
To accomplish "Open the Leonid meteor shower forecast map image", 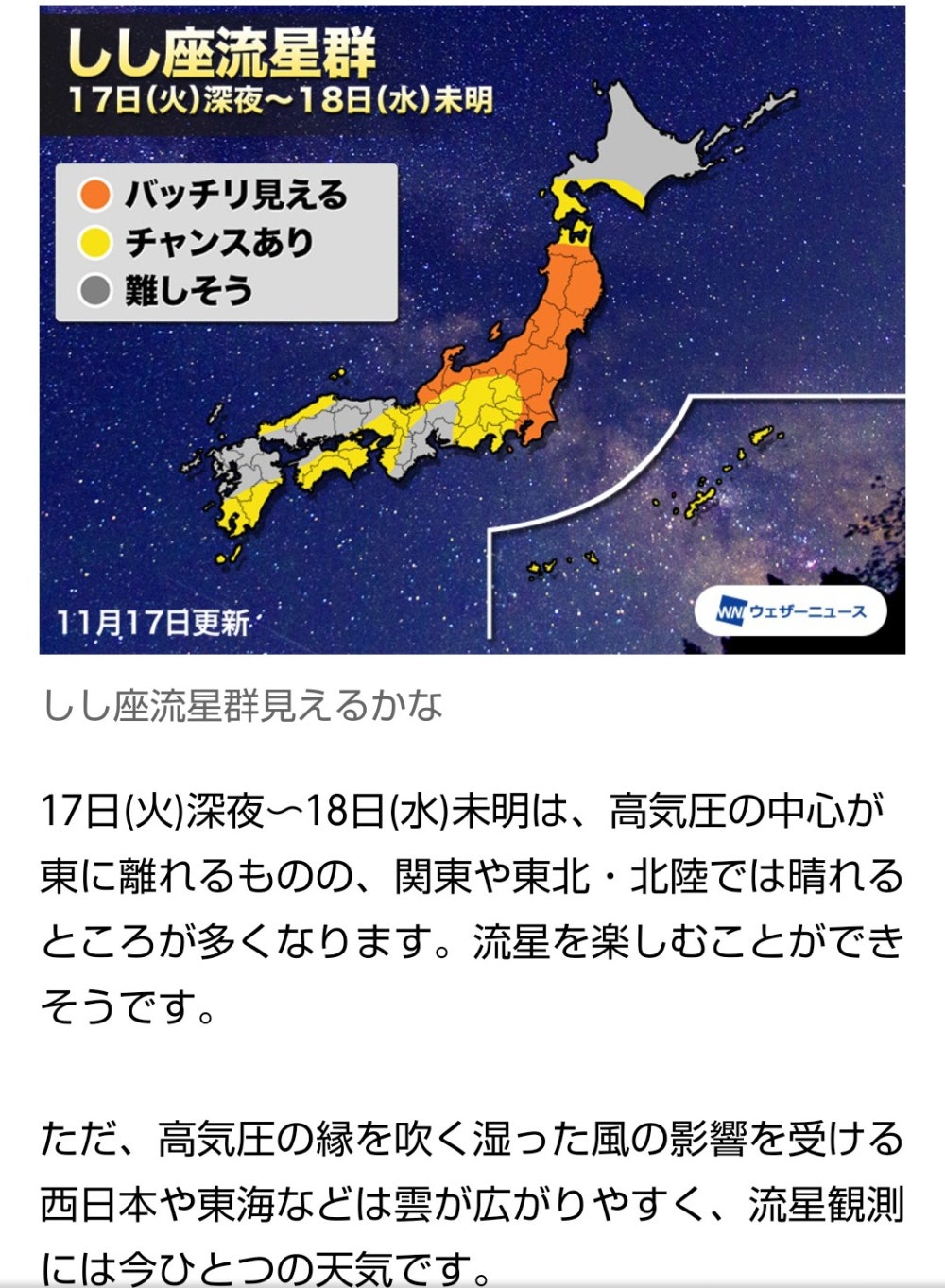I will 472,329.
